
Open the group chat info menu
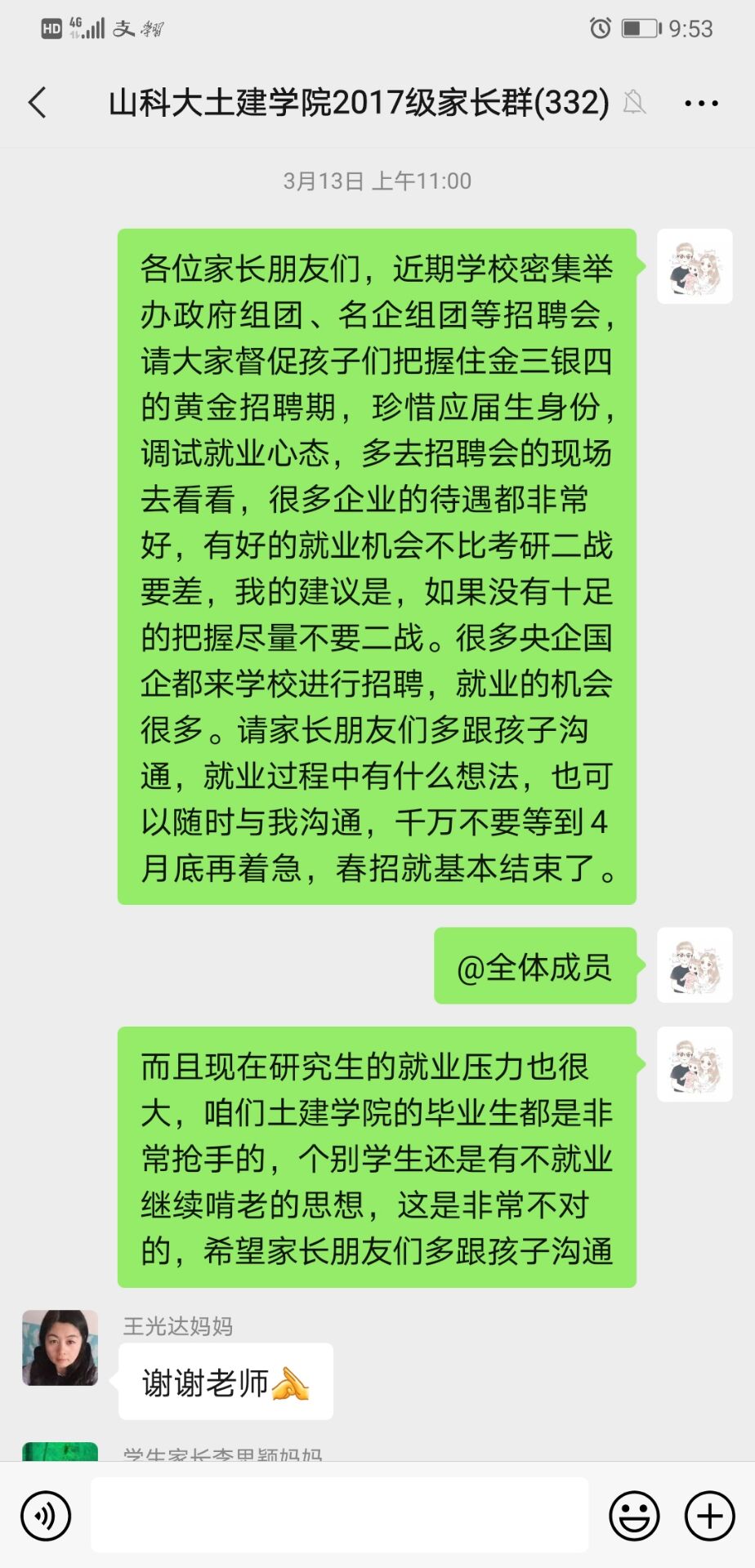coord(701,103)
